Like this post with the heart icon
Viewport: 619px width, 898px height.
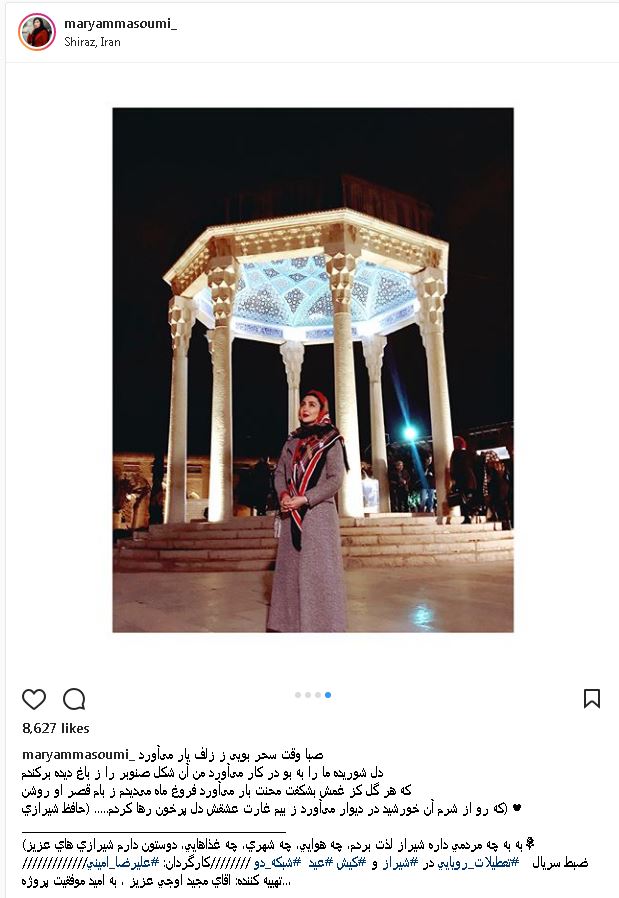[34, 699]
